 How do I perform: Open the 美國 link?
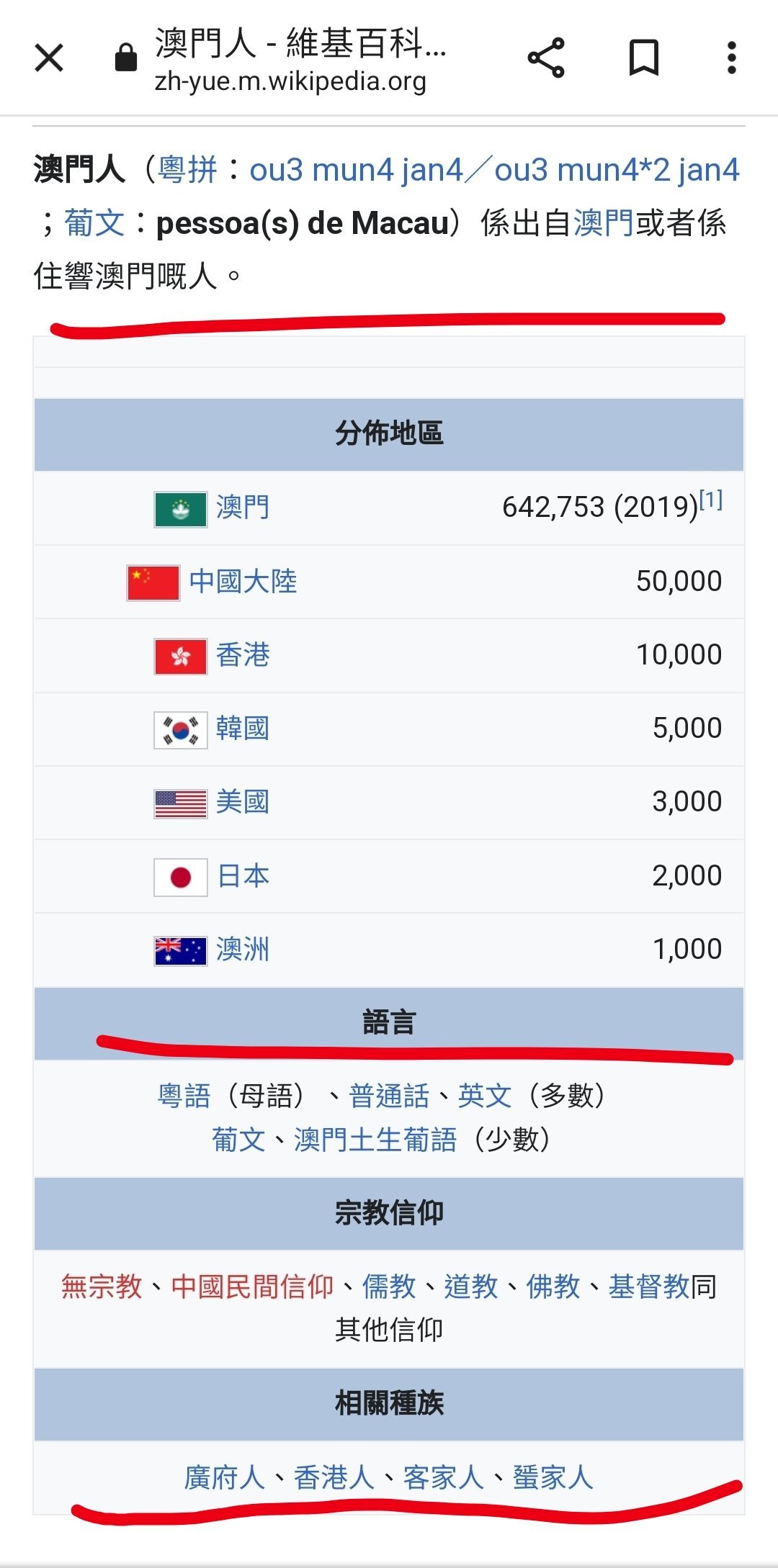[243, 802]
